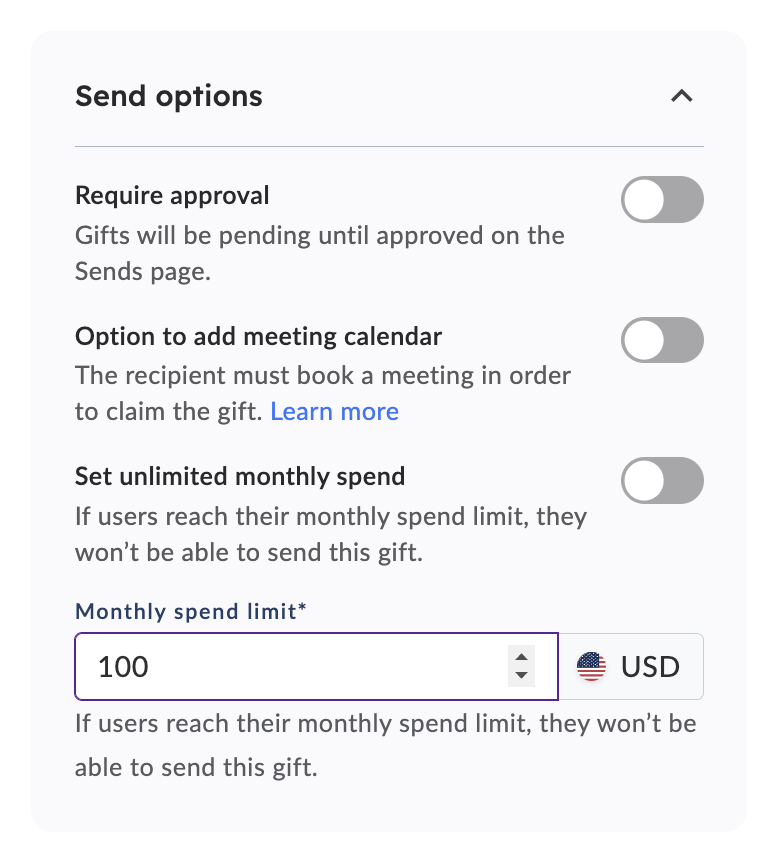Screen dimensions: 782x866
Task: Focus the Monthly spend limit input field
Action: click(300, 666)
